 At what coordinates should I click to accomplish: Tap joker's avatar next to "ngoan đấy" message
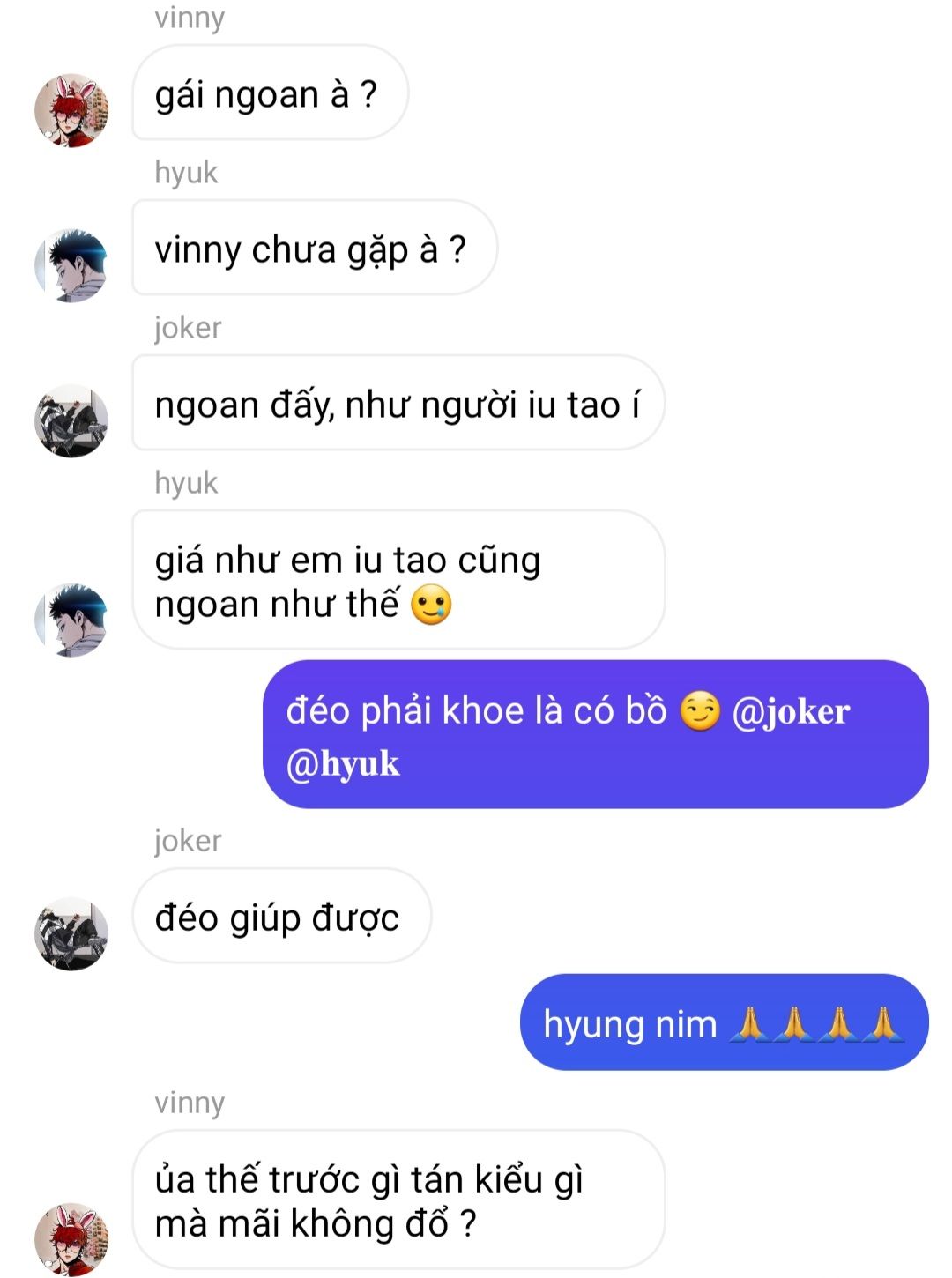(x=71, y=420)
